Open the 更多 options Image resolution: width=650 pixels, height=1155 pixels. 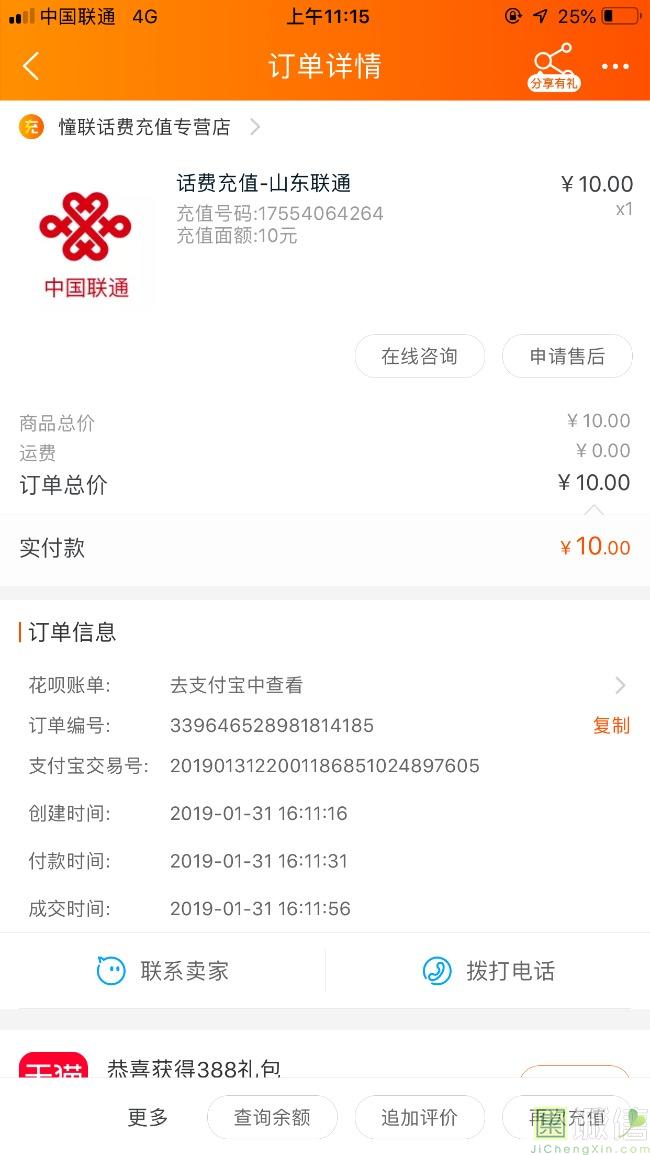click(x=148, y=1117)
